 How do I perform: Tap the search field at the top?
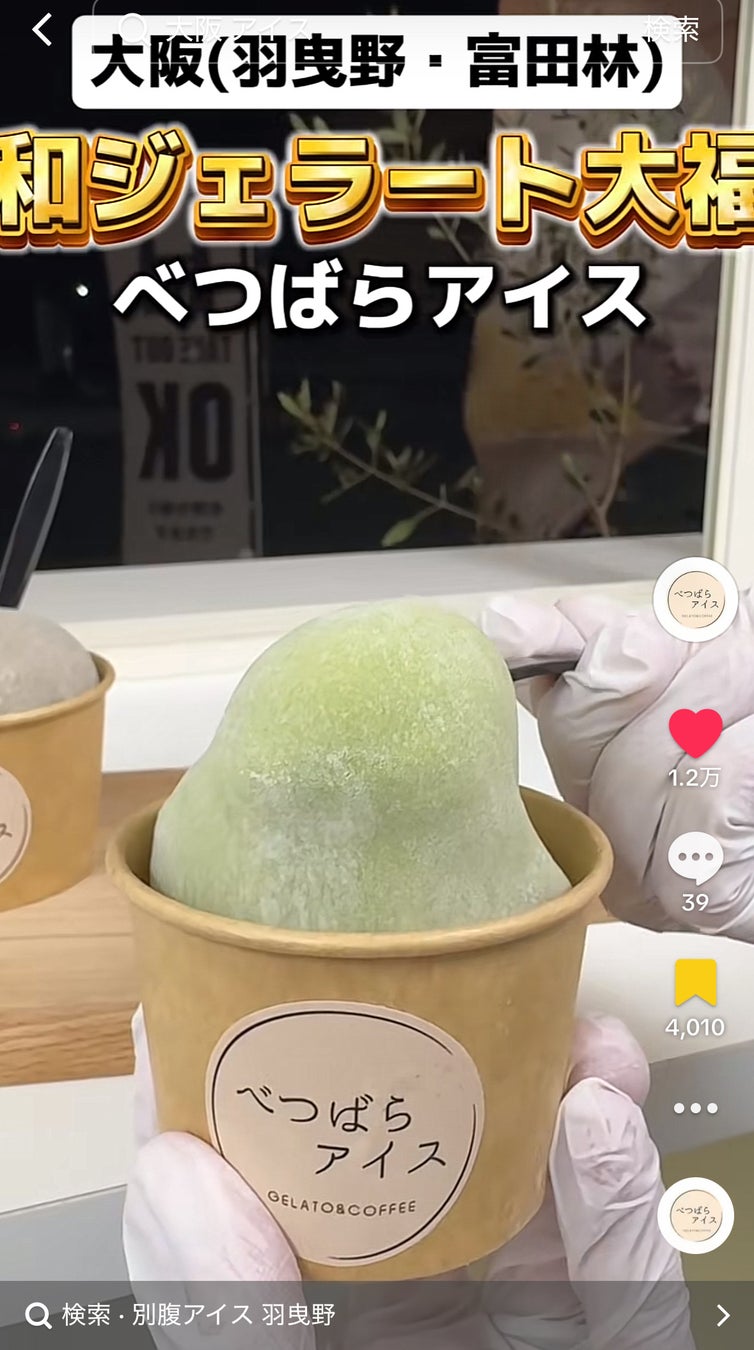coord(360,30)
